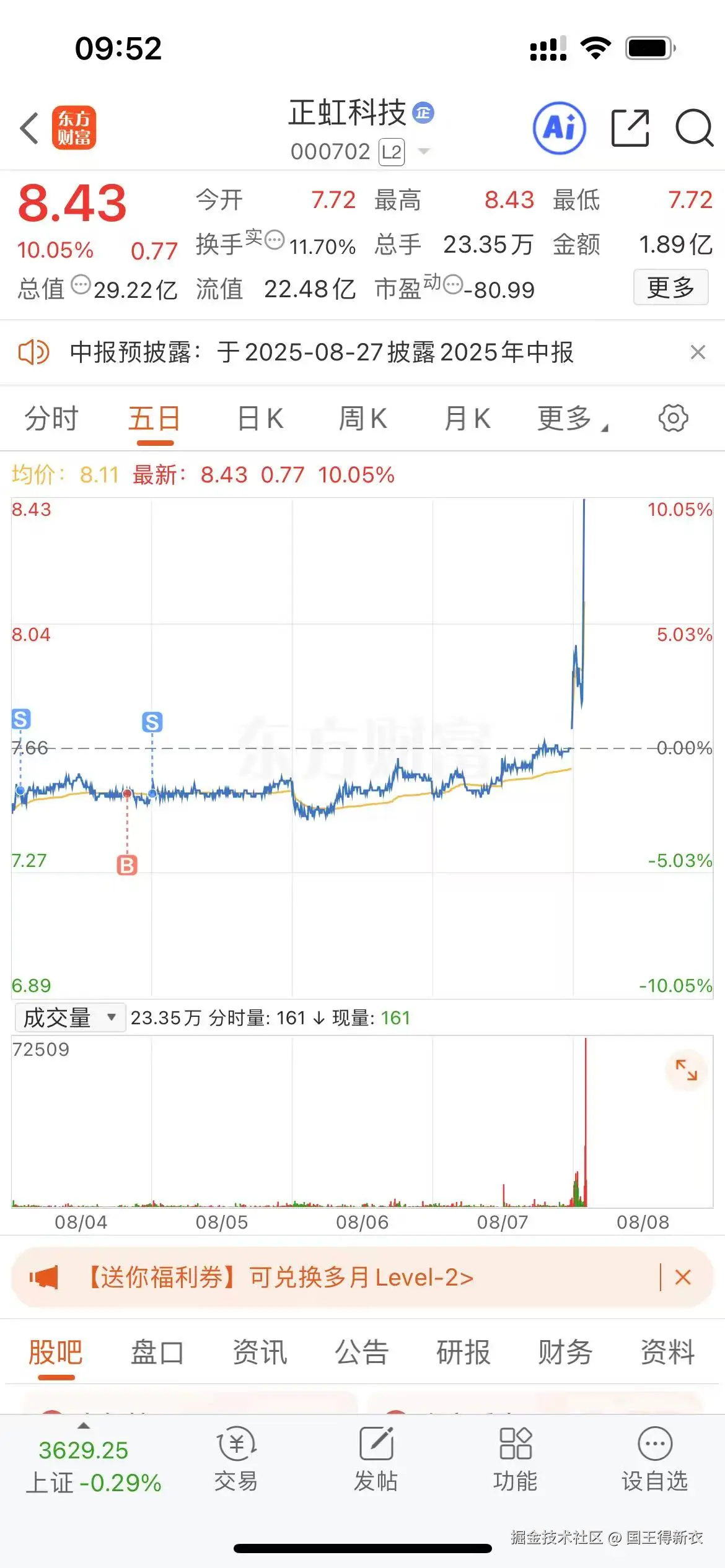The height and width of the screenshot is (1568, 725).
Task: Open stock search magnifier
Action: [x=693, y=128]
